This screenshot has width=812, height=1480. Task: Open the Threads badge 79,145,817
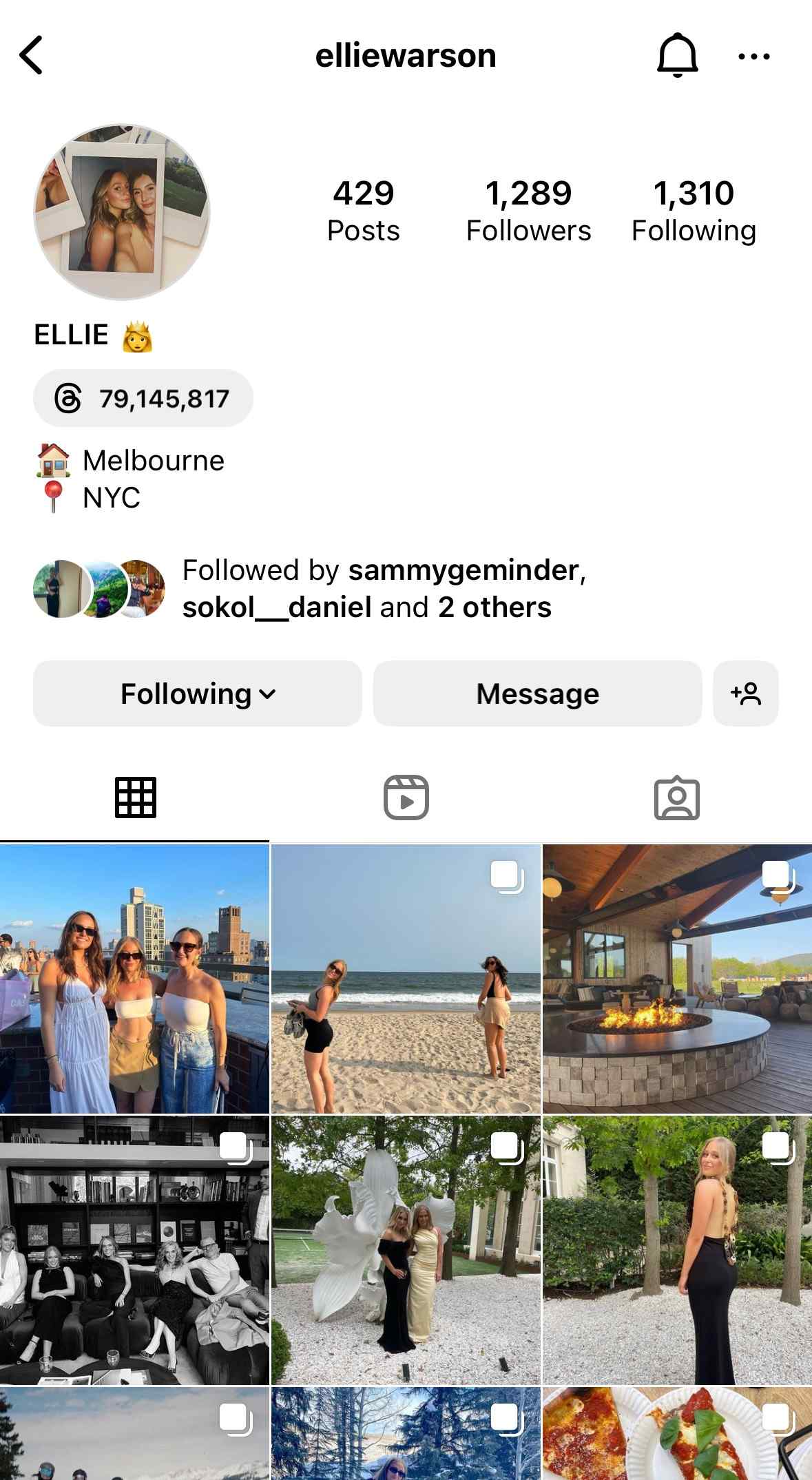pos(143,398)
